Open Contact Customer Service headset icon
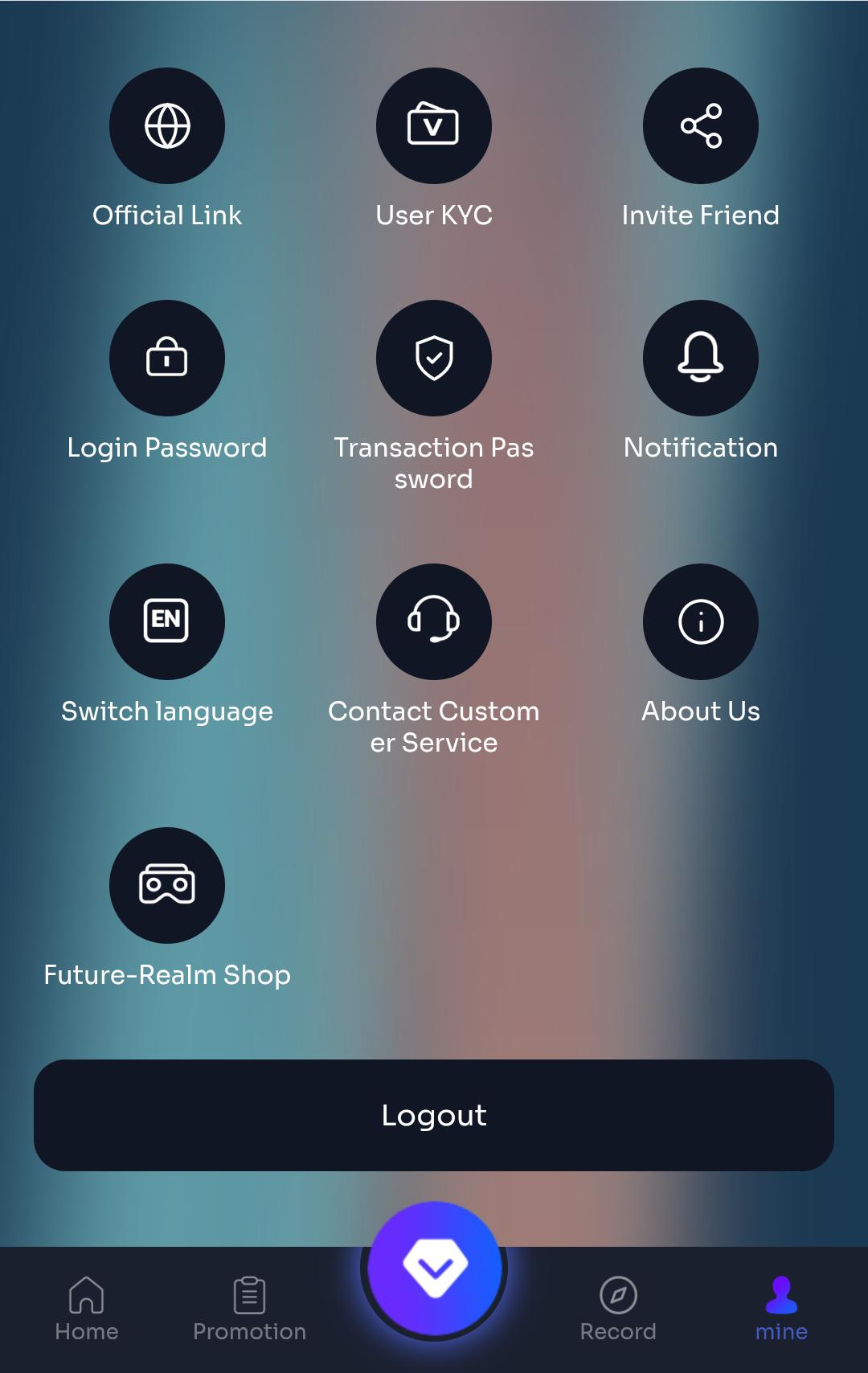This screenshot has height=1373, width=868. point(434,621)
